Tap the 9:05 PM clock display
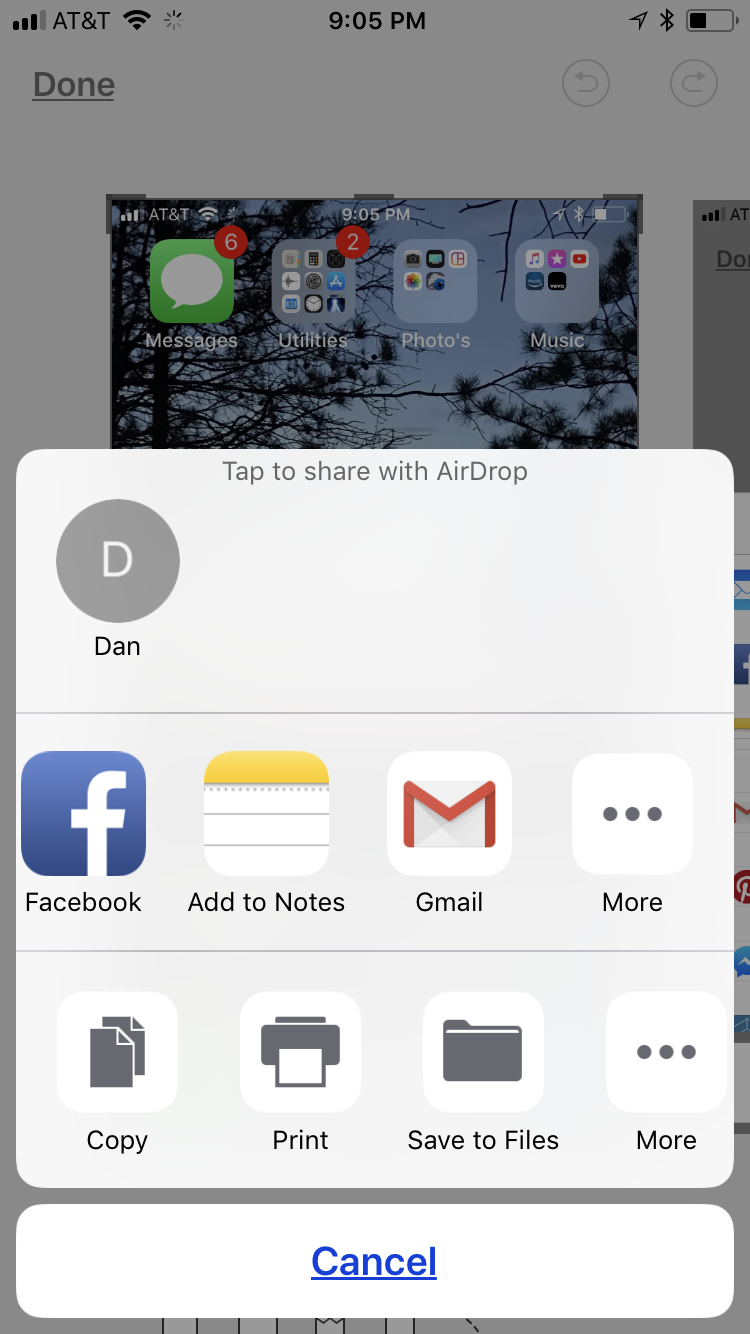750x1334 pixels. pyautogui.click(x=377, y=20)
